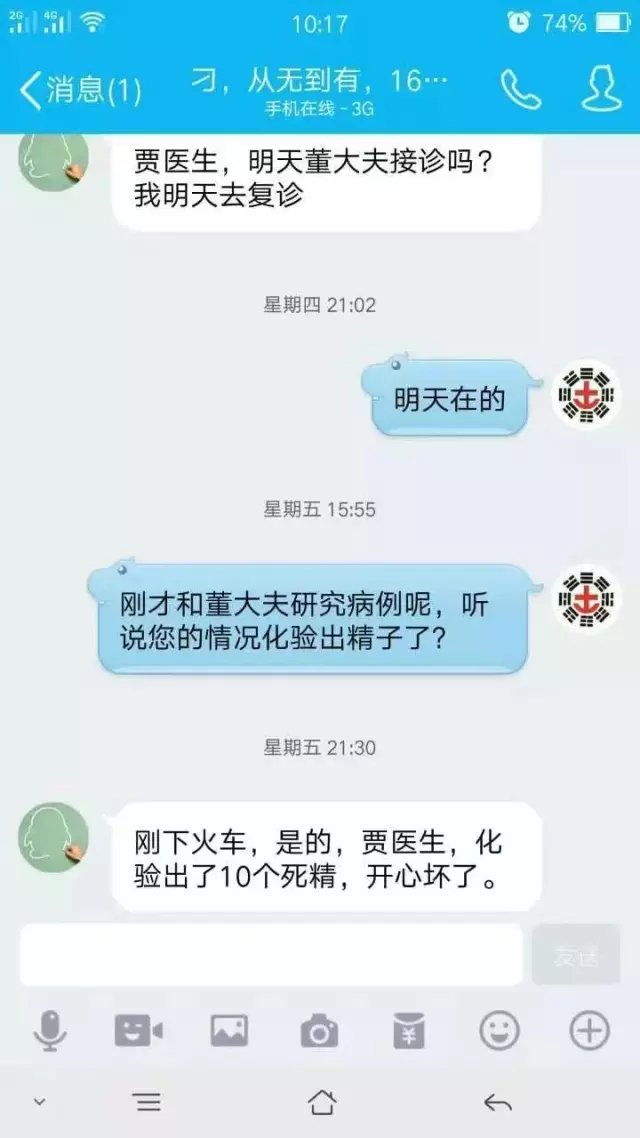Open the contact profile icon
This screenshot has height=1138, width=640.
point(601,90)
